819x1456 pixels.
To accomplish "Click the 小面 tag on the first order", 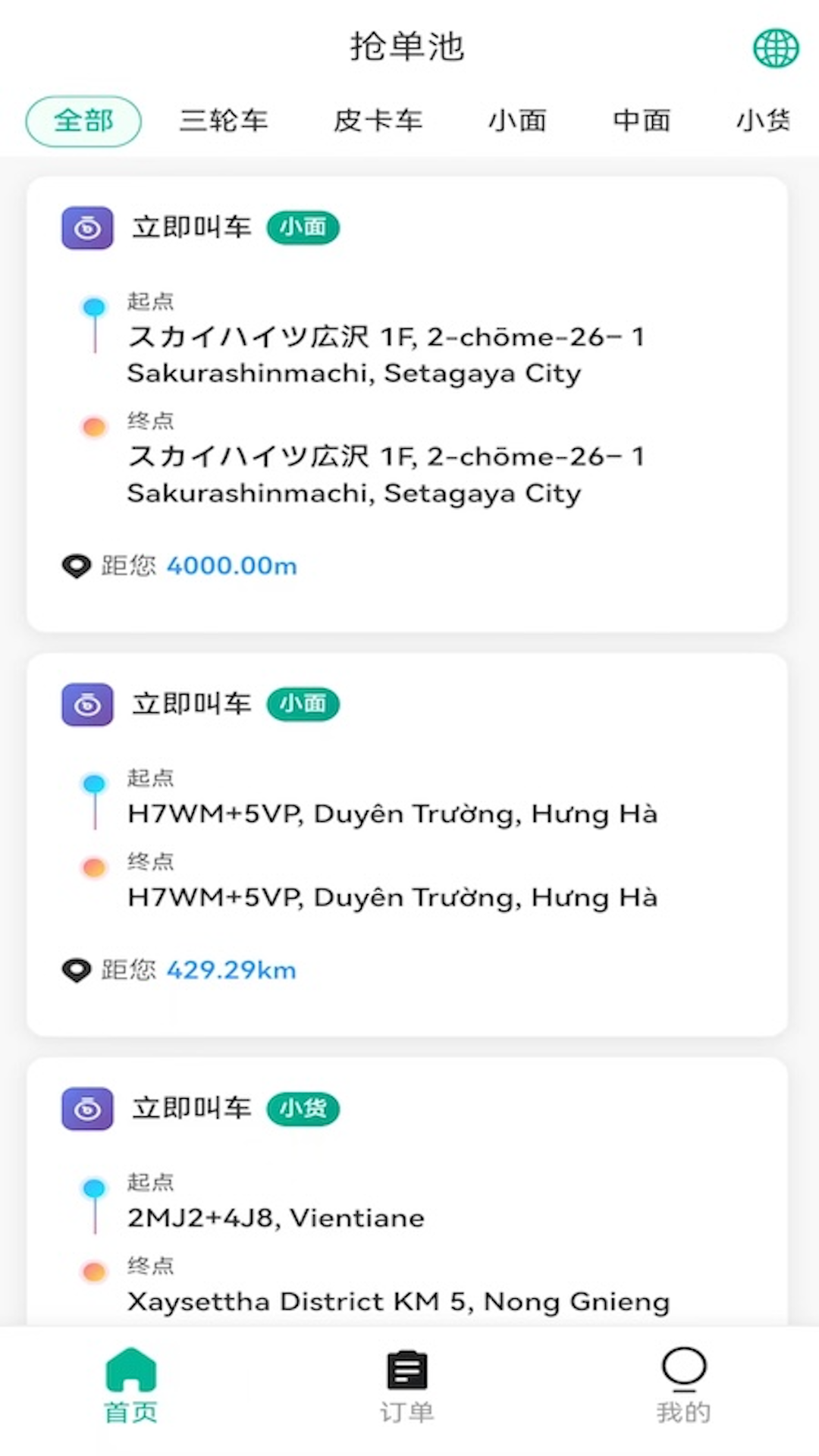I will (303, 227).
